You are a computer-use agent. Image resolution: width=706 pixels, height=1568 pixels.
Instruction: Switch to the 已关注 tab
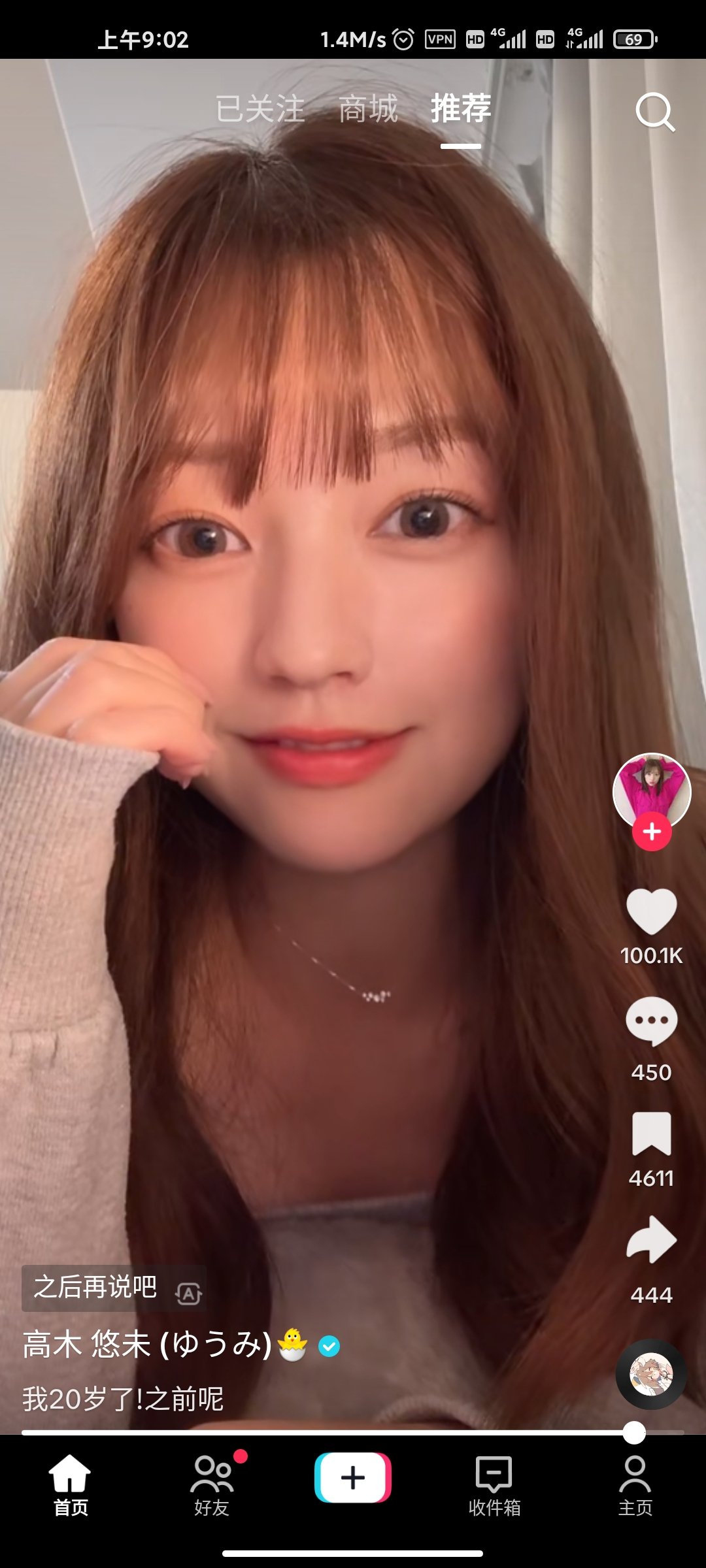[261, 109]
